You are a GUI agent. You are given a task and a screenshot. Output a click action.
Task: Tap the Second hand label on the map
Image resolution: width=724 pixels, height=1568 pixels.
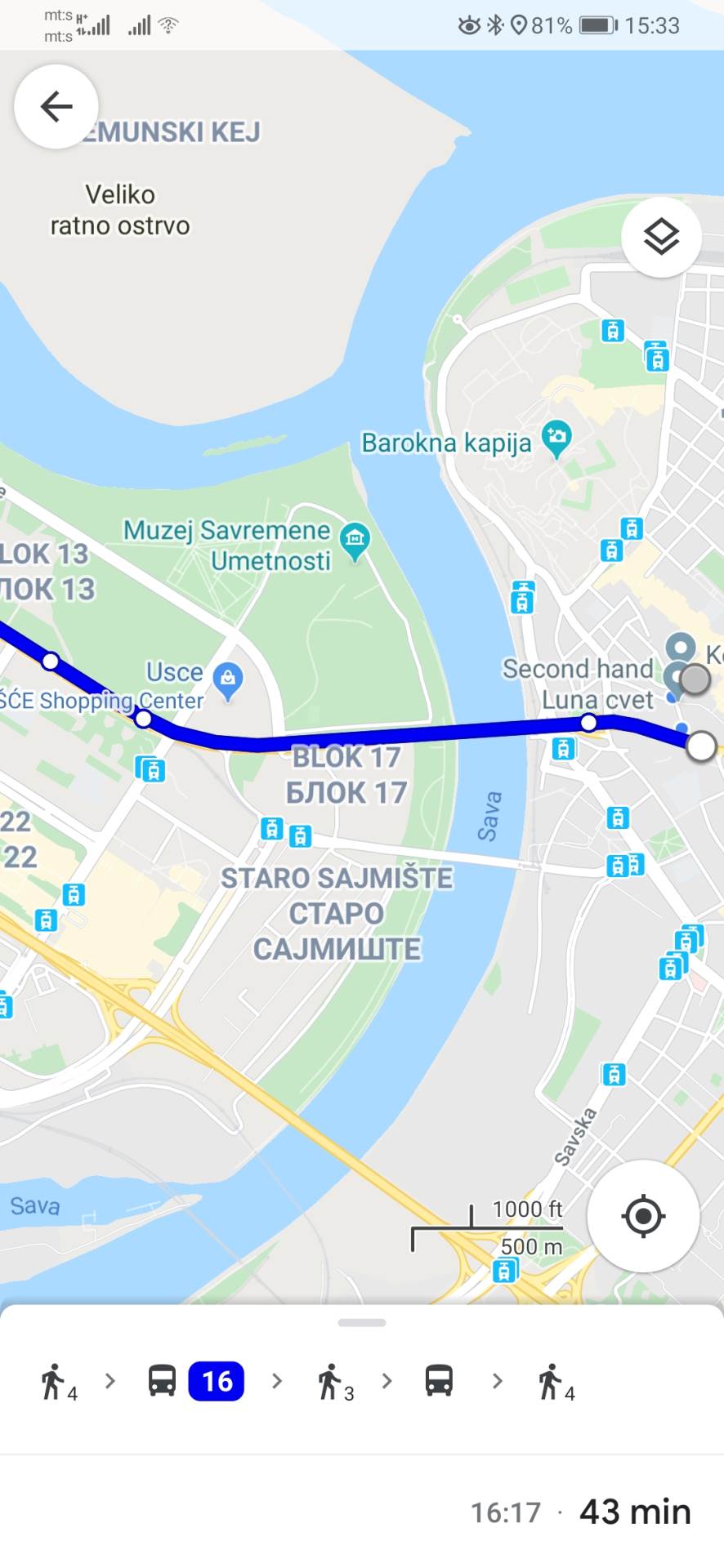pos(579,668)
